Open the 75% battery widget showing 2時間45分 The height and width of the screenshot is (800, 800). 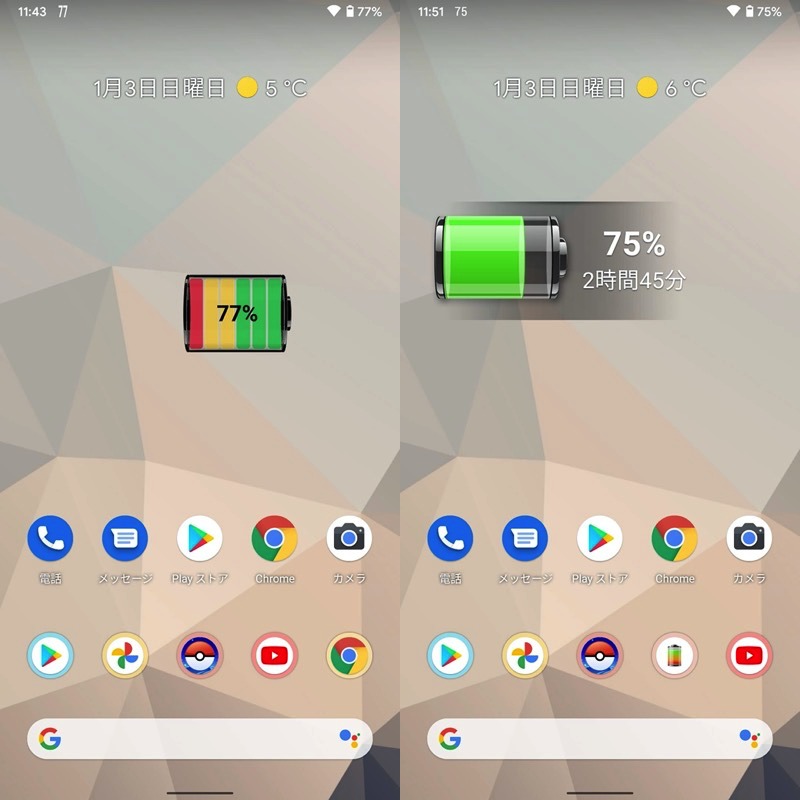point(557,260)
